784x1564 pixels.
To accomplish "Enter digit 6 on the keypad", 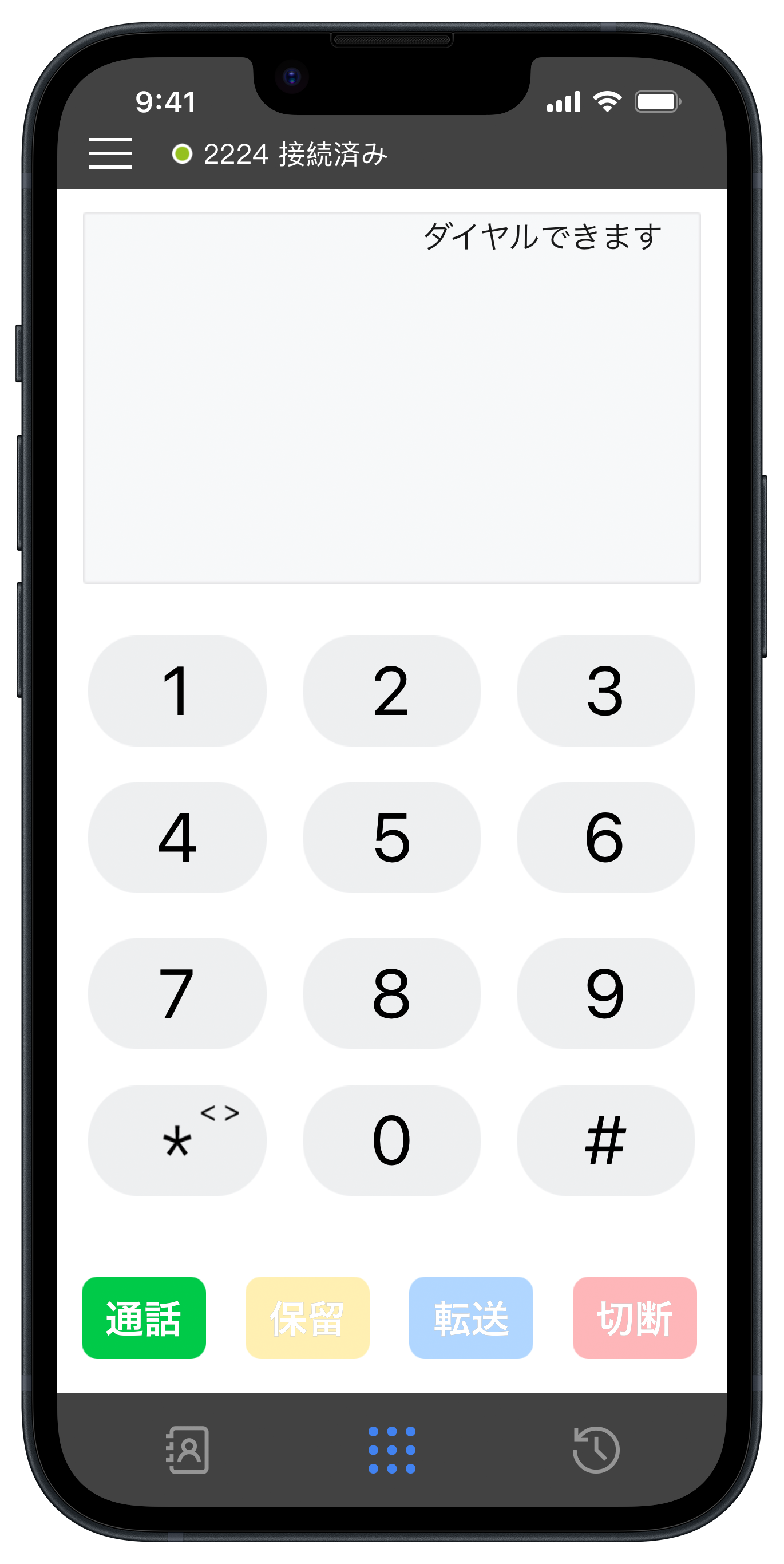I will 605,838.
